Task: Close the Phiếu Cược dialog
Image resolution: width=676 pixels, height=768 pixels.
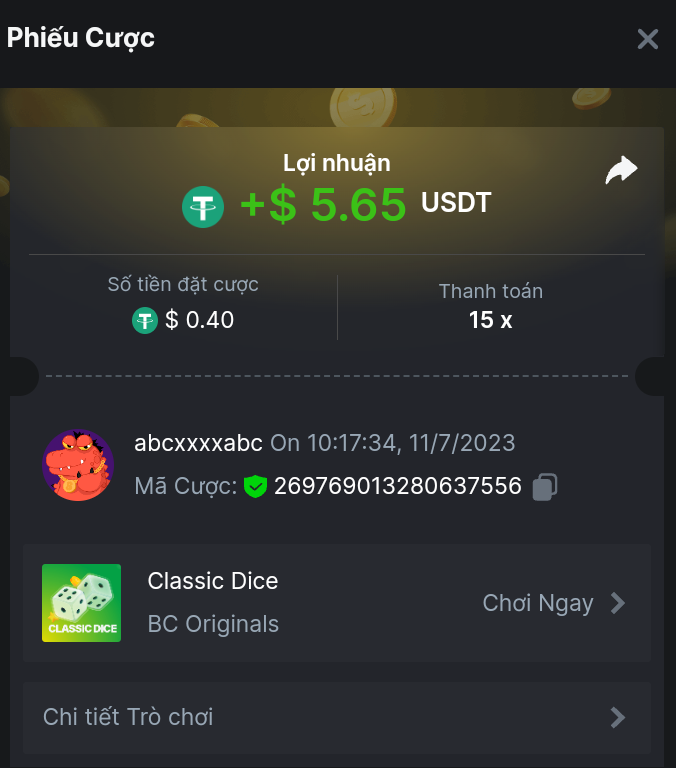Action: [648, 39]
